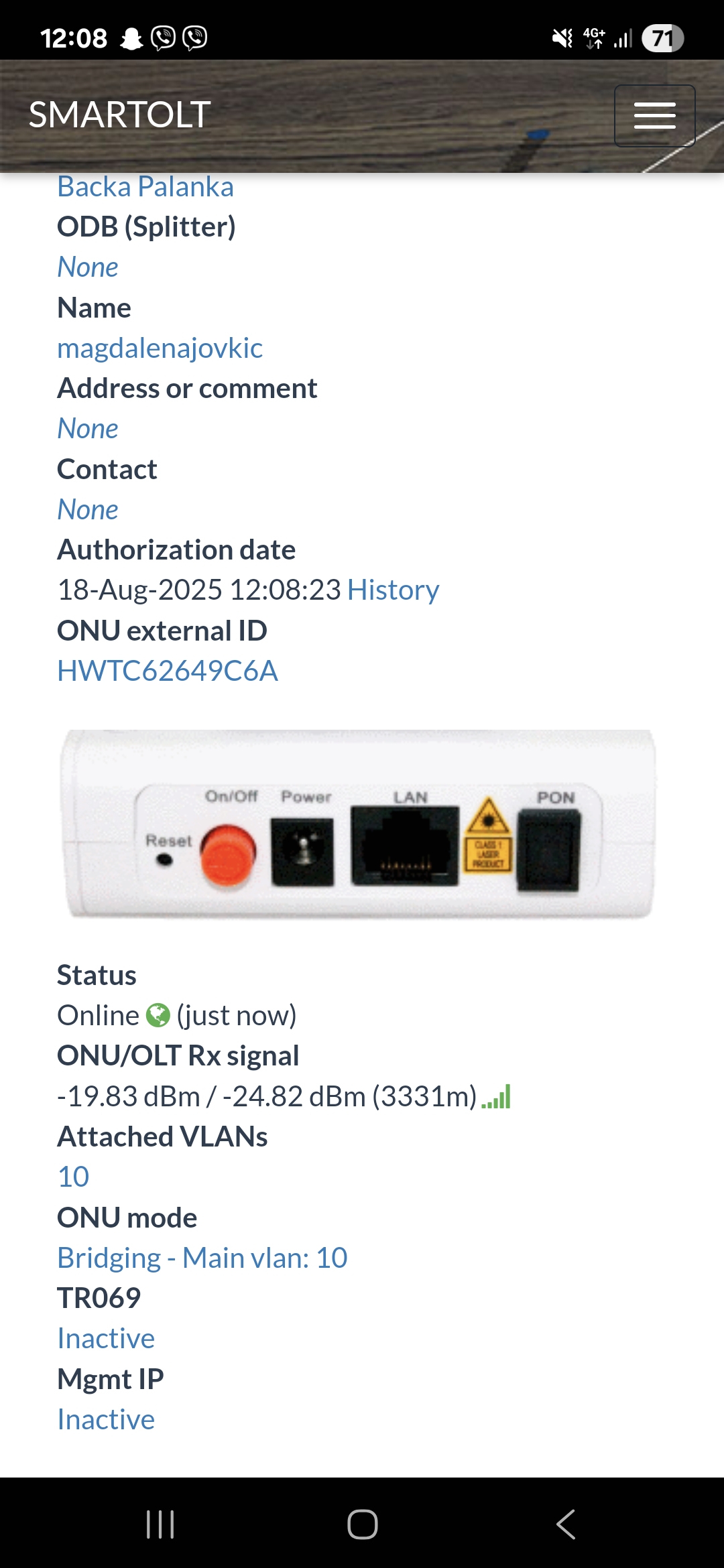Configure TR069 Inactive setting
Image resolution: width=724 pixels, height=1568 pixels.
106,1339
